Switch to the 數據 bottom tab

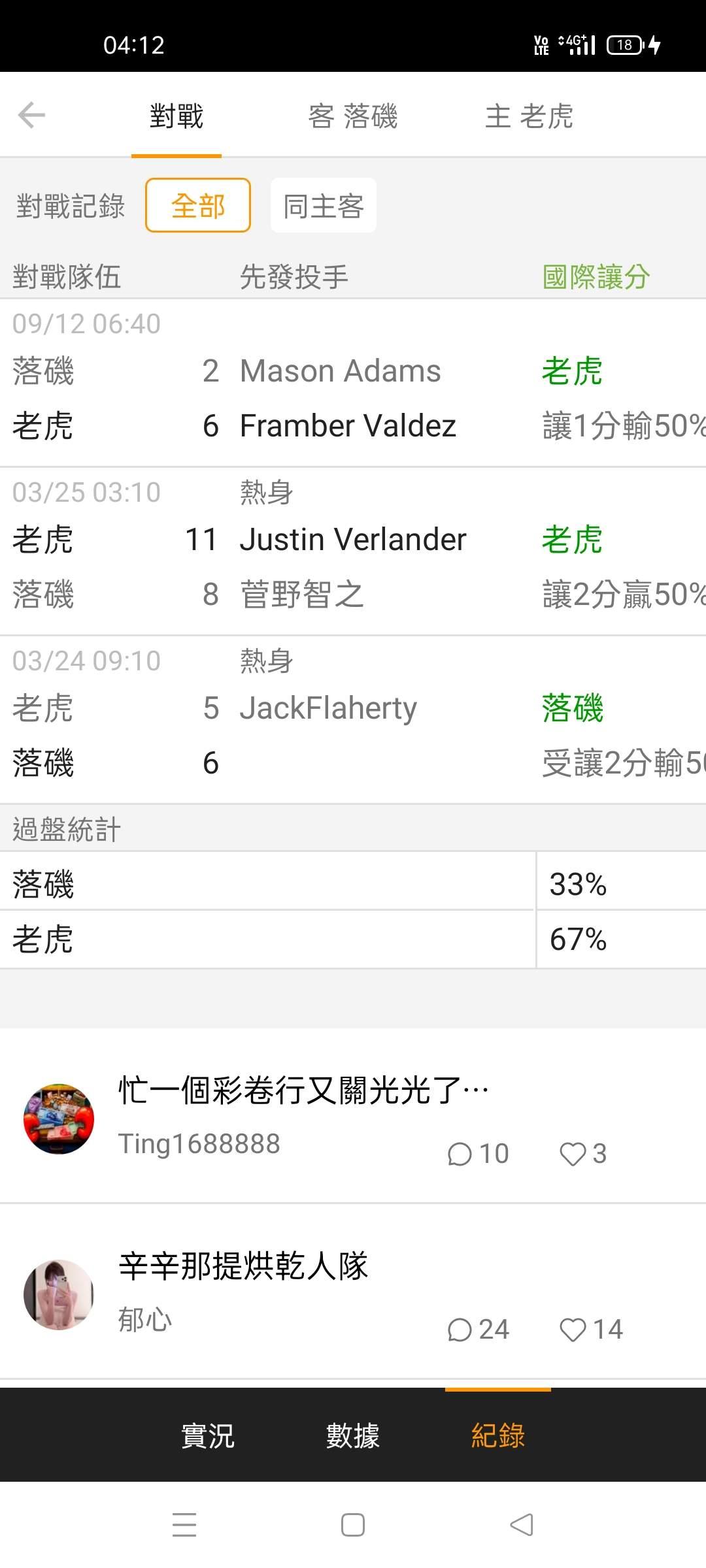tap(353, 1435)
